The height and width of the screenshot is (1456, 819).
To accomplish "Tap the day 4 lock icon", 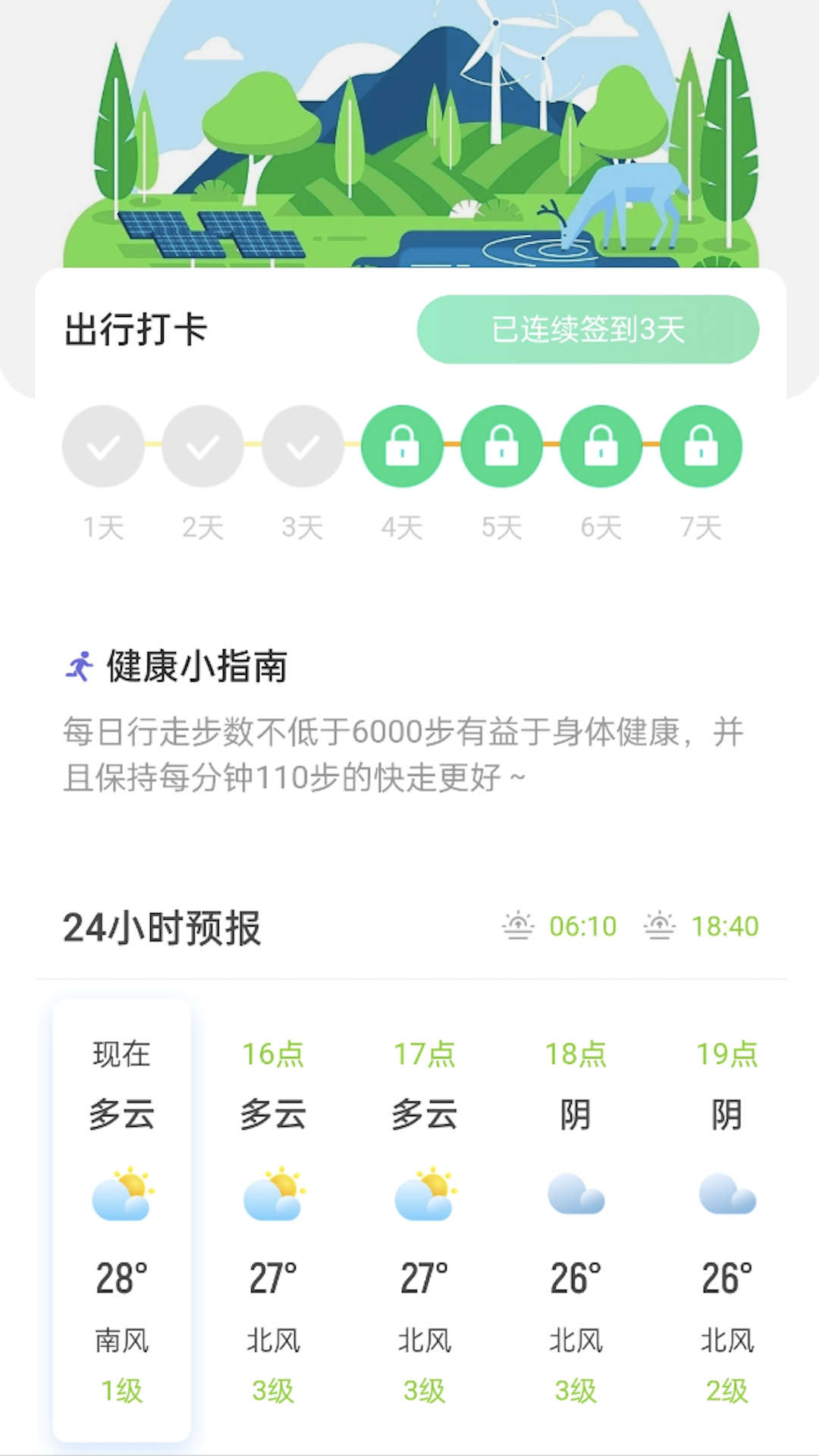I will pos(403,447).
